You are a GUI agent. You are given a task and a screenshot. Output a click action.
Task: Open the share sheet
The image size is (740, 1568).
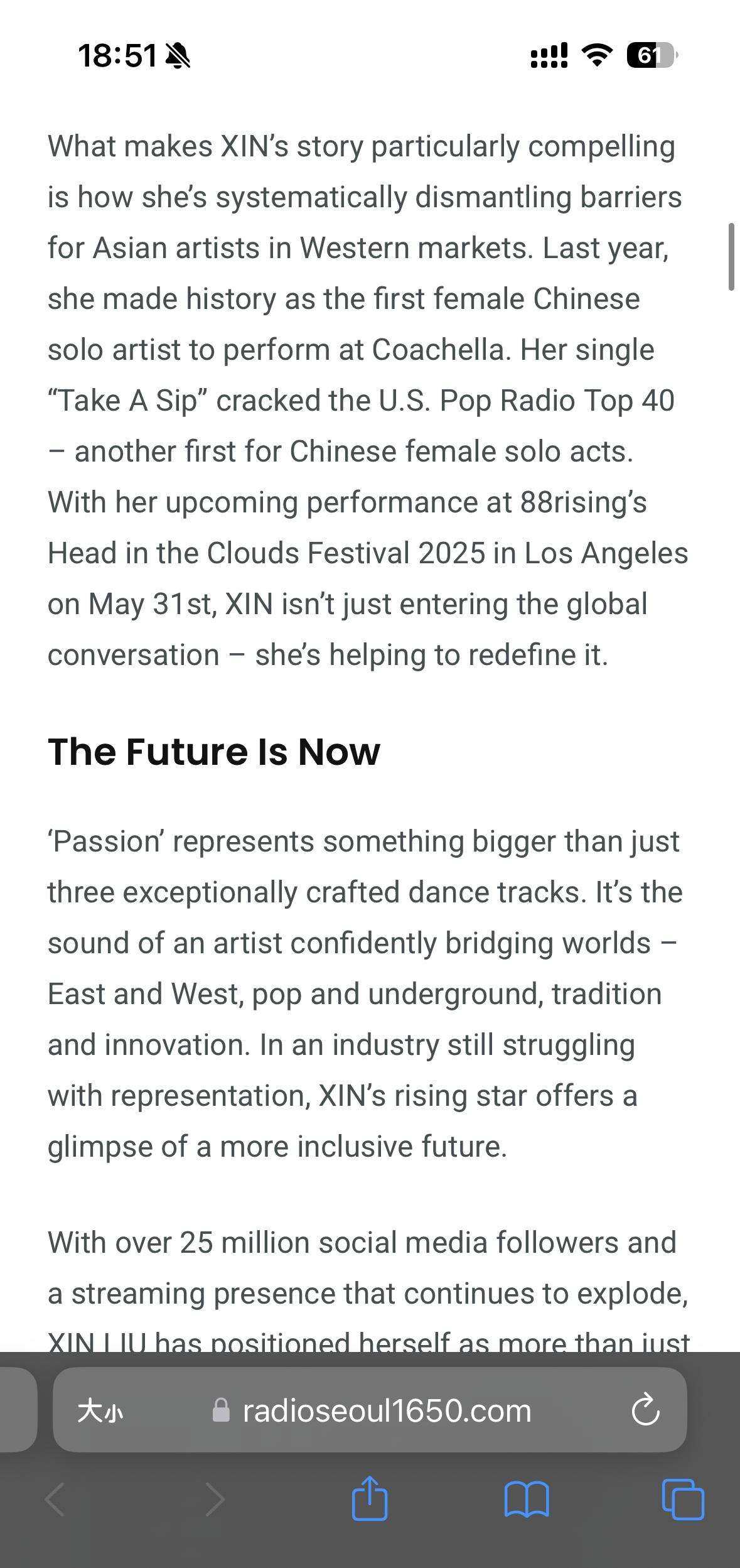[370, 1499]
